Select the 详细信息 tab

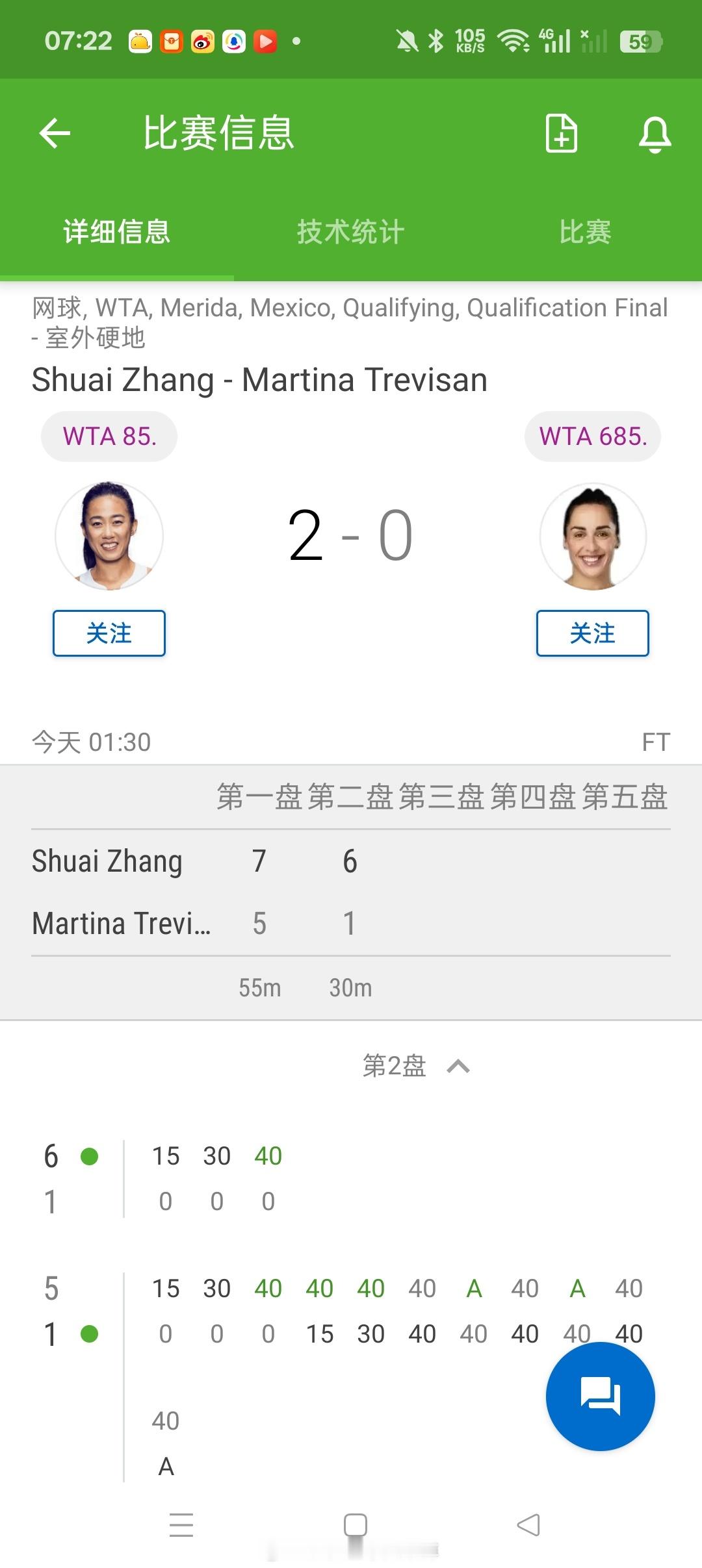click(117, 232)
